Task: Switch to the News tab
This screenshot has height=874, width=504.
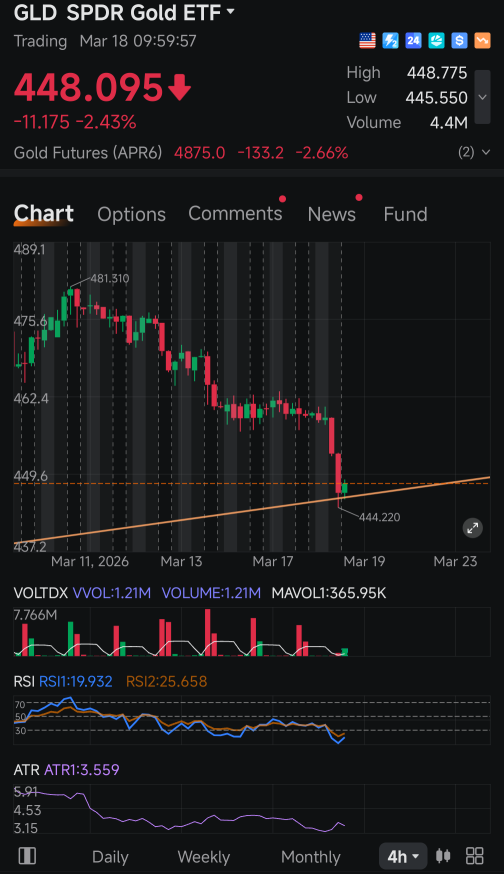Action: 332,214
